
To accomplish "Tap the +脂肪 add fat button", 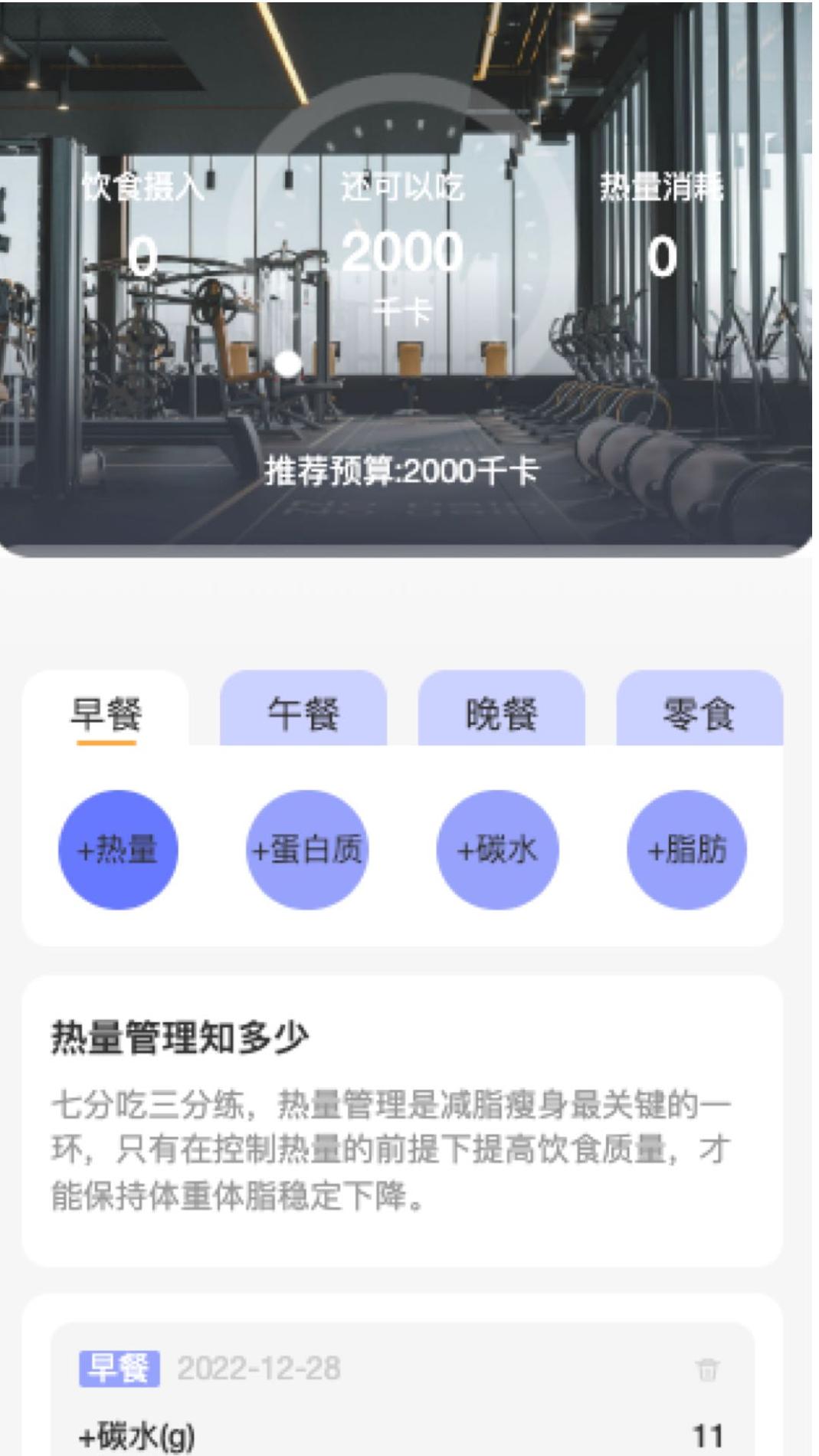I will (x=687, y=849).
